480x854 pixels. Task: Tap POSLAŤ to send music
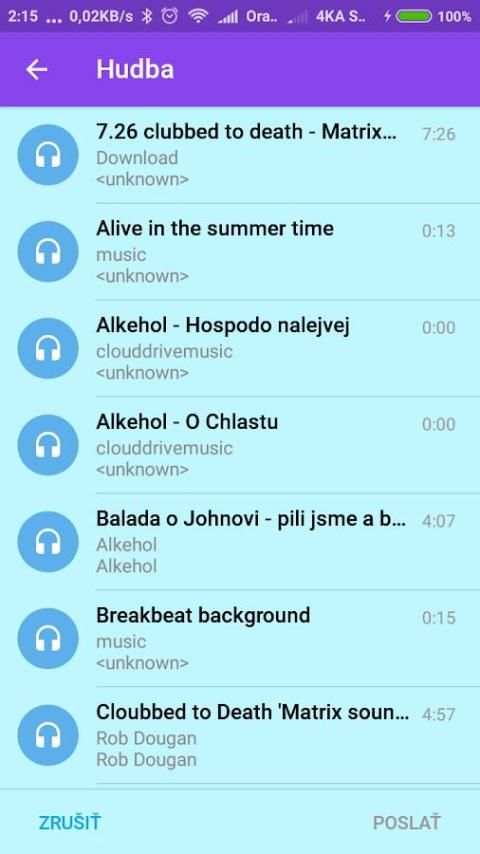[406, 822]
